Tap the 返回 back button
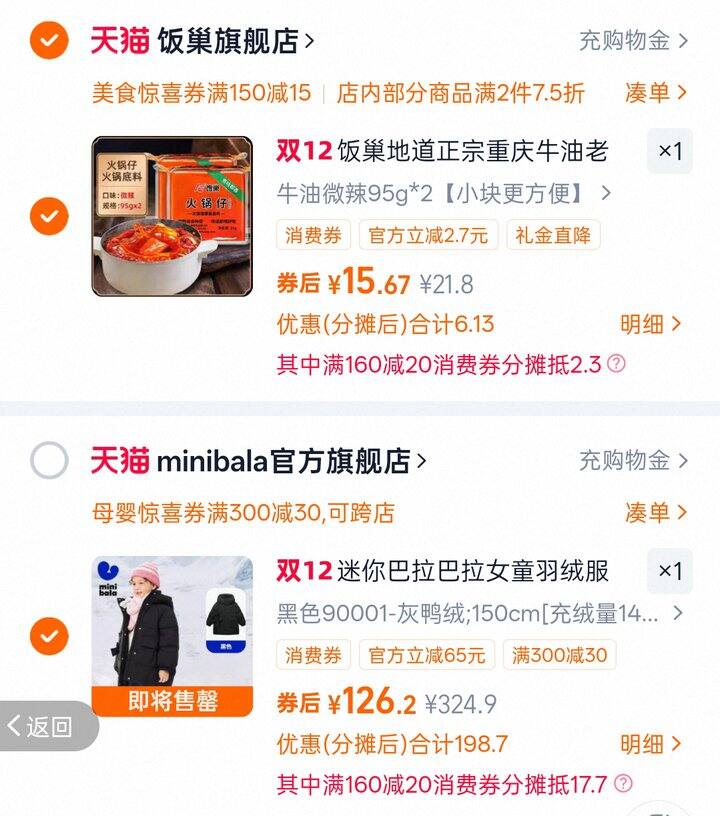This screenshot has height=816, width=720. point(42,727)
